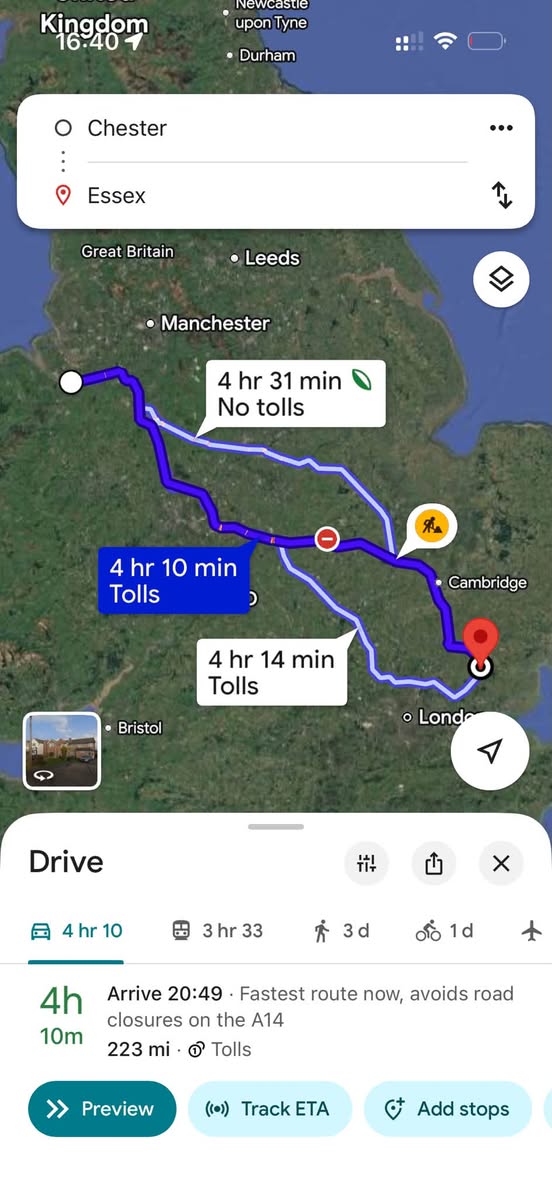
Task: Switch to public transport 3 hr 33 tab
Action: pyautogui.click(x=217, y=931)
